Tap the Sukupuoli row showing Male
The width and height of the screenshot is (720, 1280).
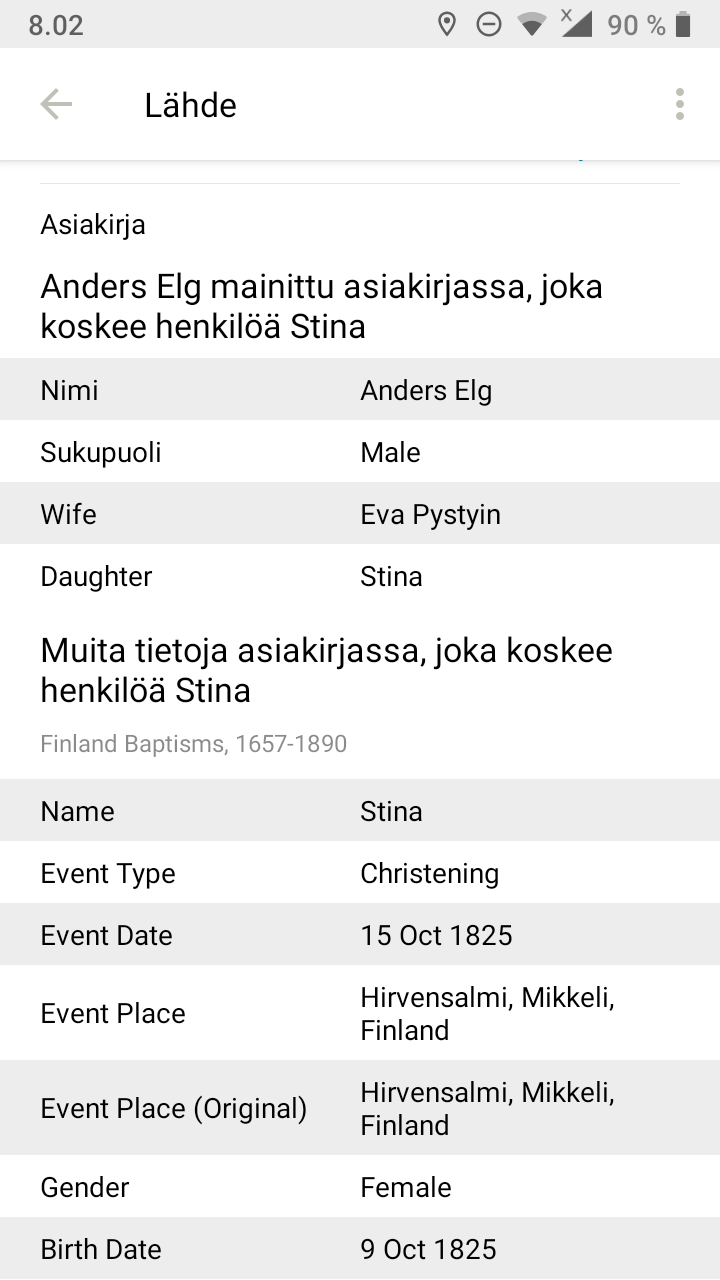click(360, 452)
